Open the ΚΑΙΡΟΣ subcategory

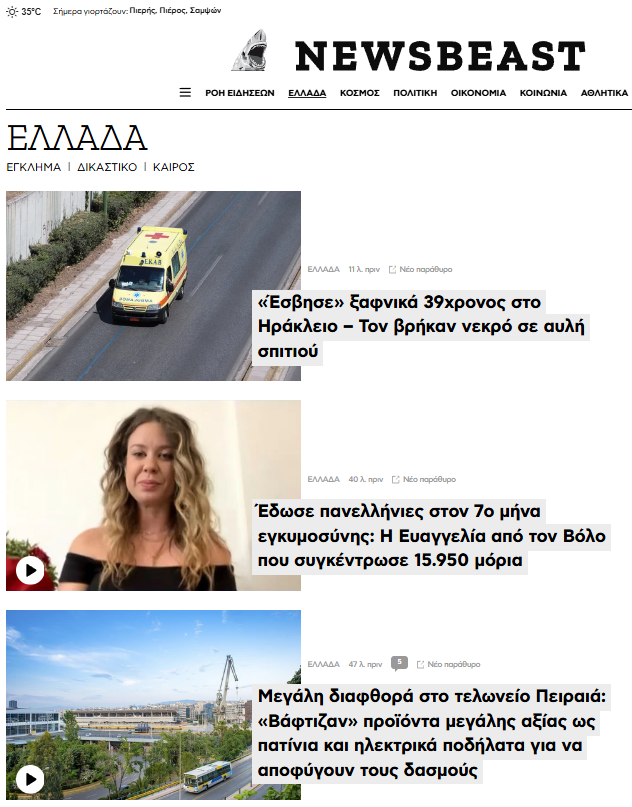tap(174, 167)
